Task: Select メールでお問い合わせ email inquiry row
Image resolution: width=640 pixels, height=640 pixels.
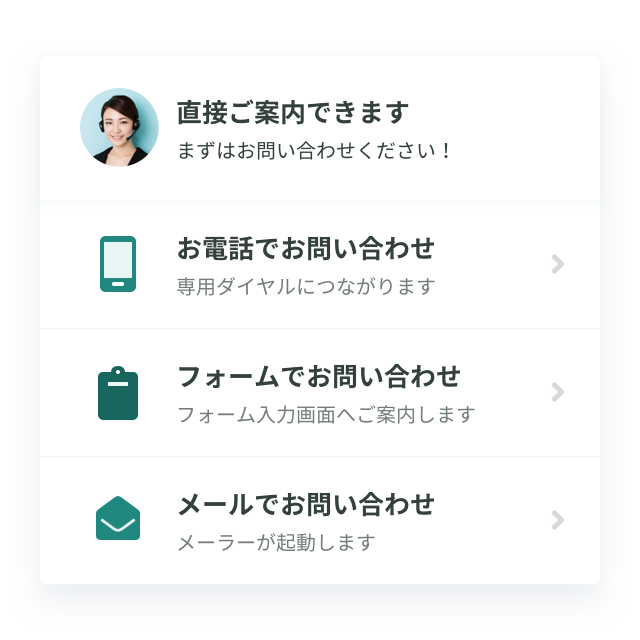Action: pos(320,520)
